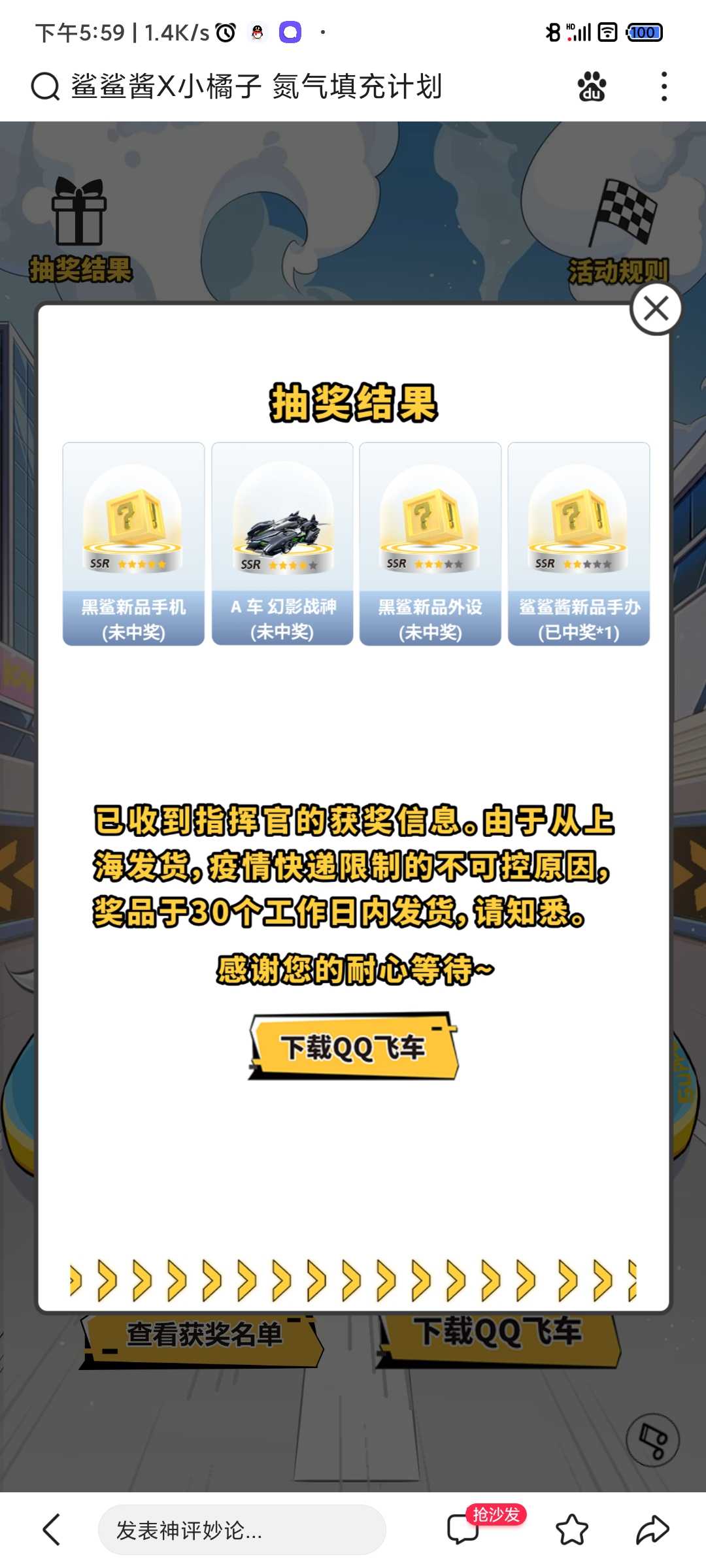The image size is (706, 1568).
Task: Write a comment in 发表神评妙论 field
Action: 242,1529
